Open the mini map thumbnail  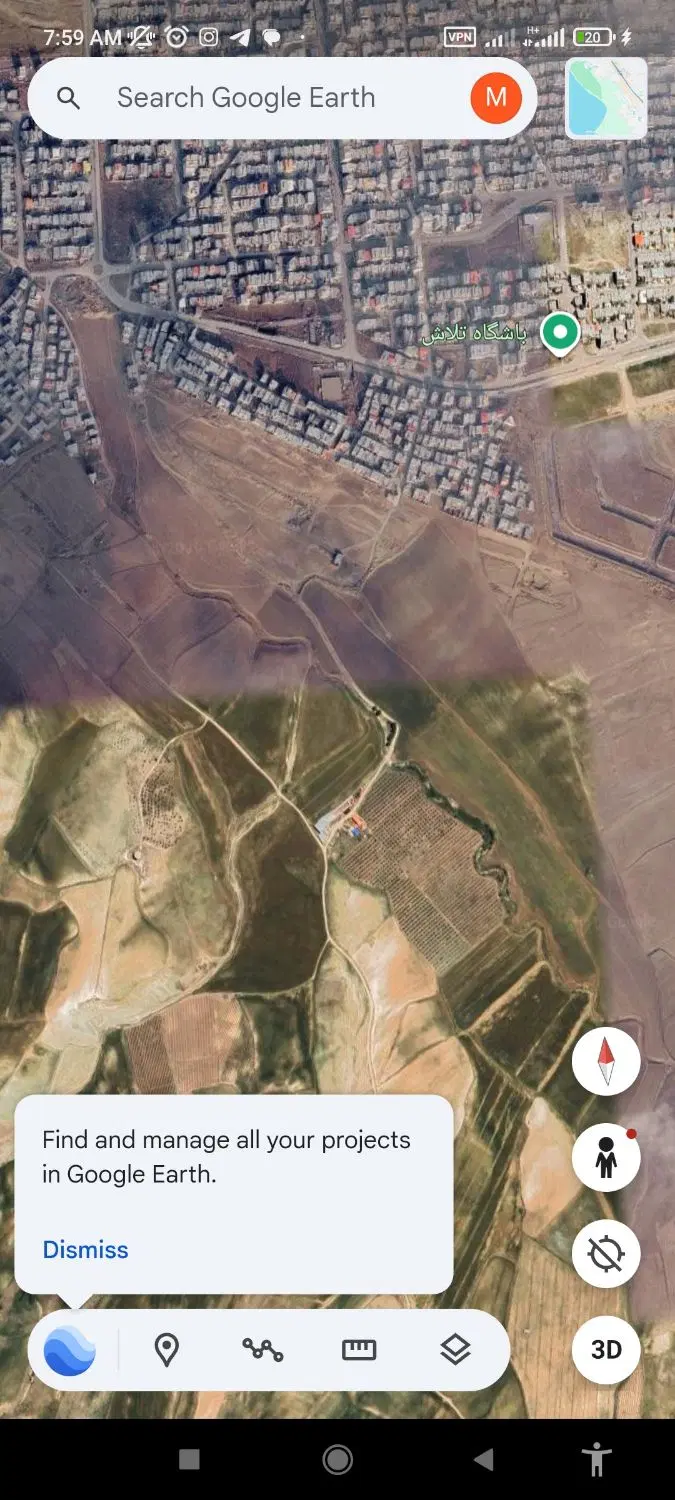[606, 98]
